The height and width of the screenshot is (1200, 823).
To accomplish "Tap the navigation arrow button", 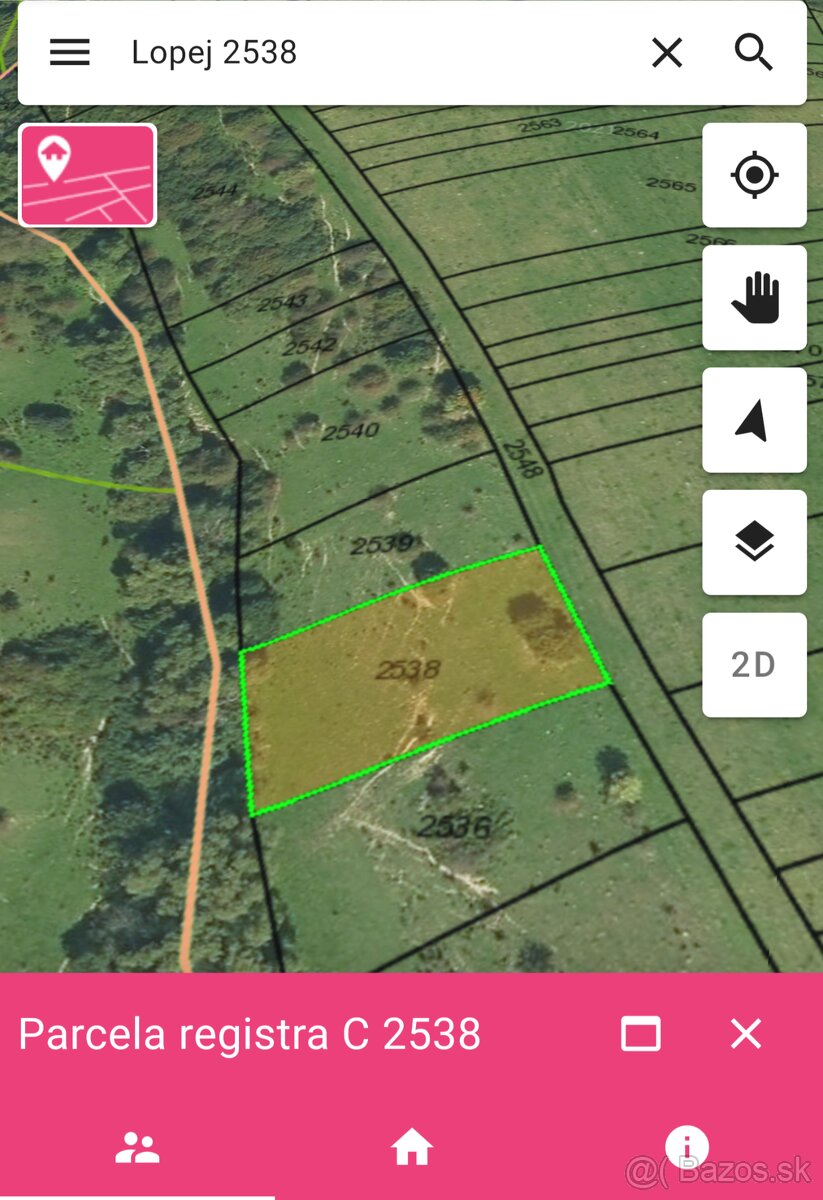I will (x=754, y=420).
